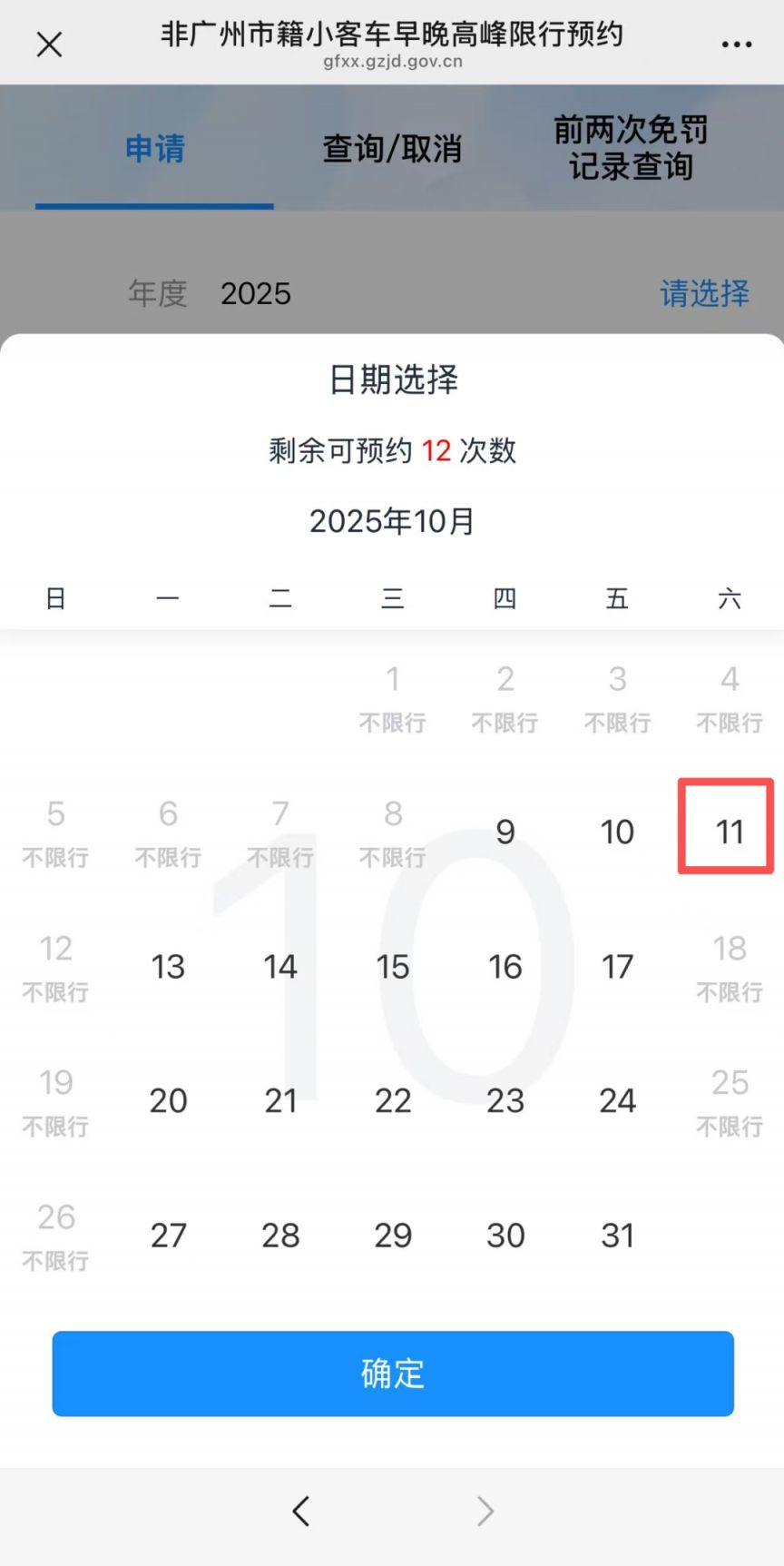Switch to the 查询/取消 tab

tap(392, 149)
